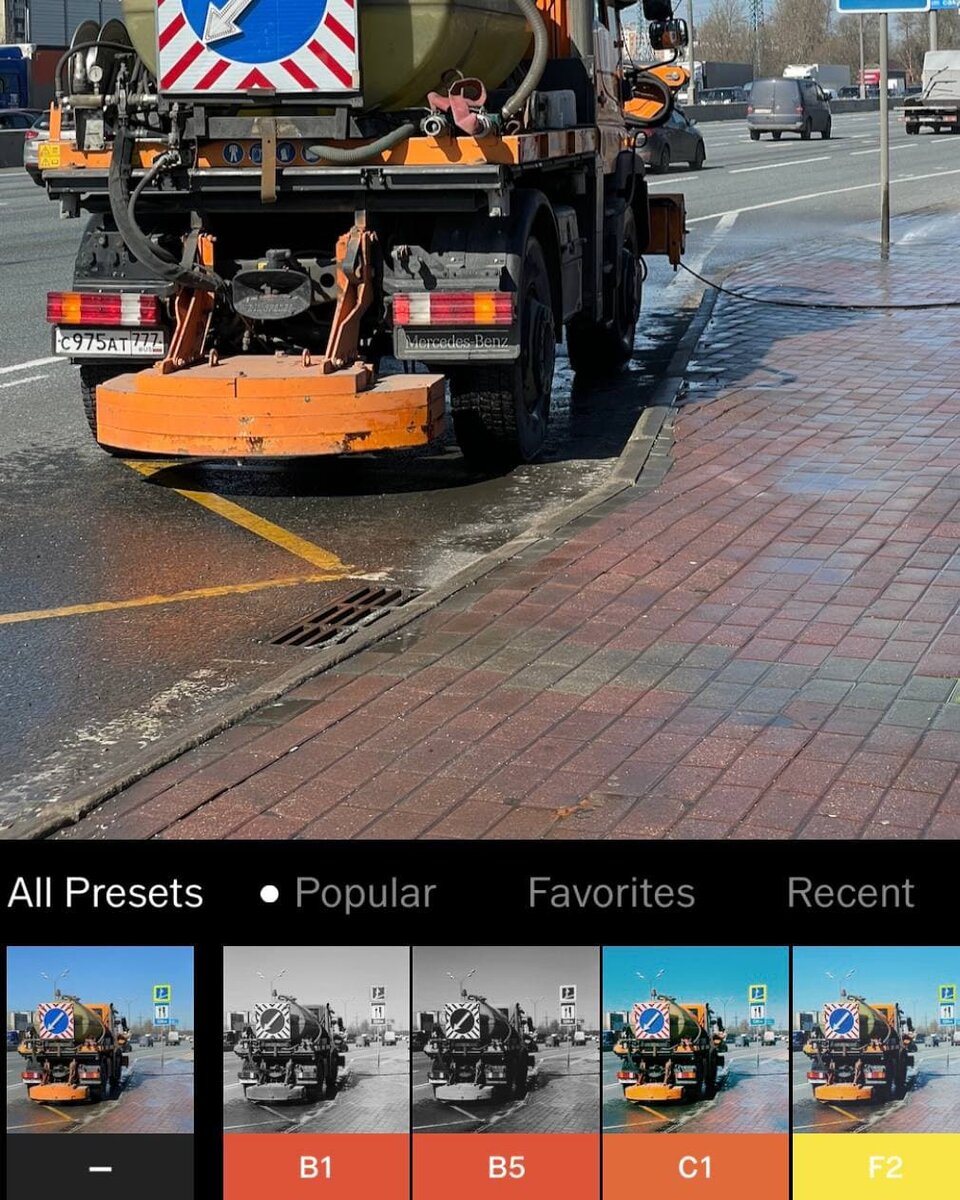Switch to Recent presets

pos(850,893)
